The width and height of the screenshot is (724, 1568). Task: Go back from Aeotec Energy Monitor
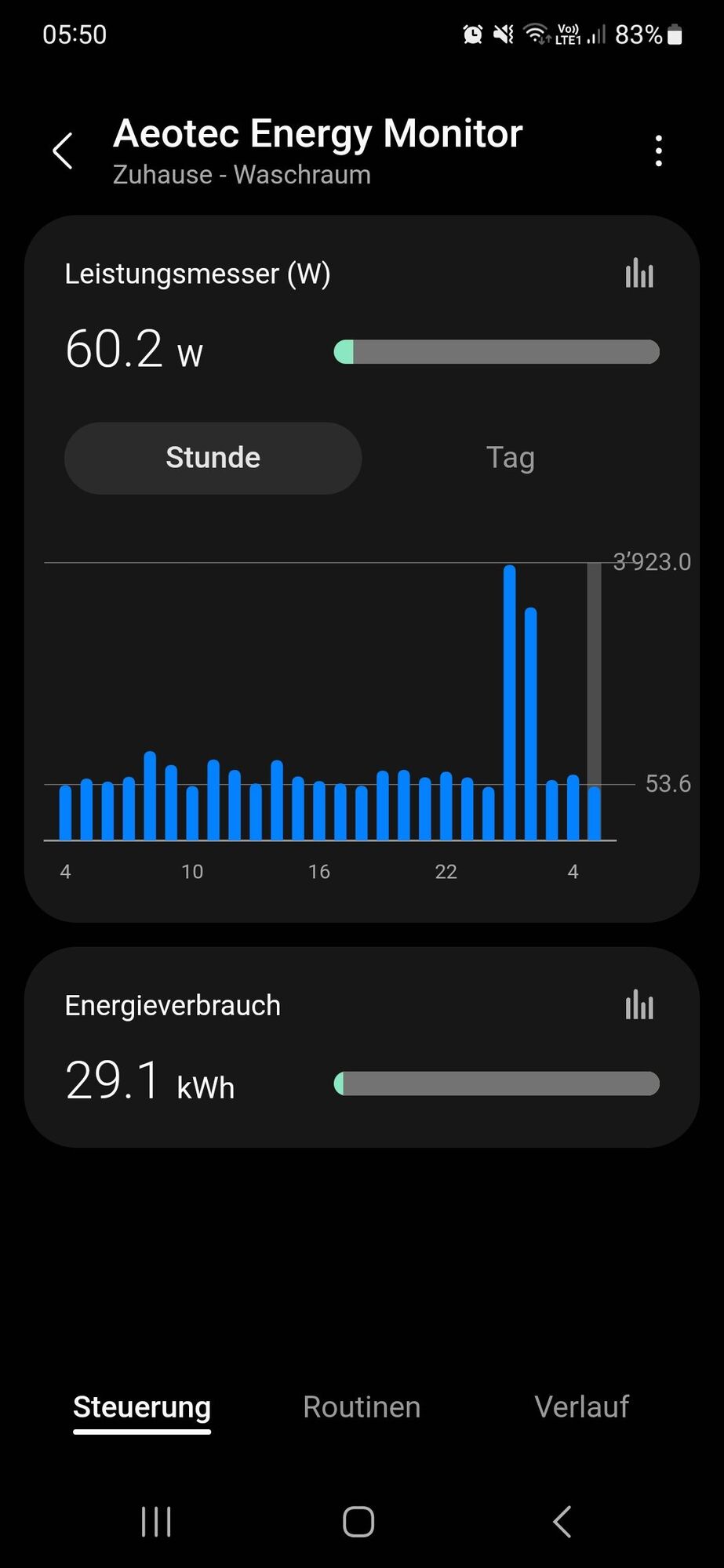pos(63,151)
